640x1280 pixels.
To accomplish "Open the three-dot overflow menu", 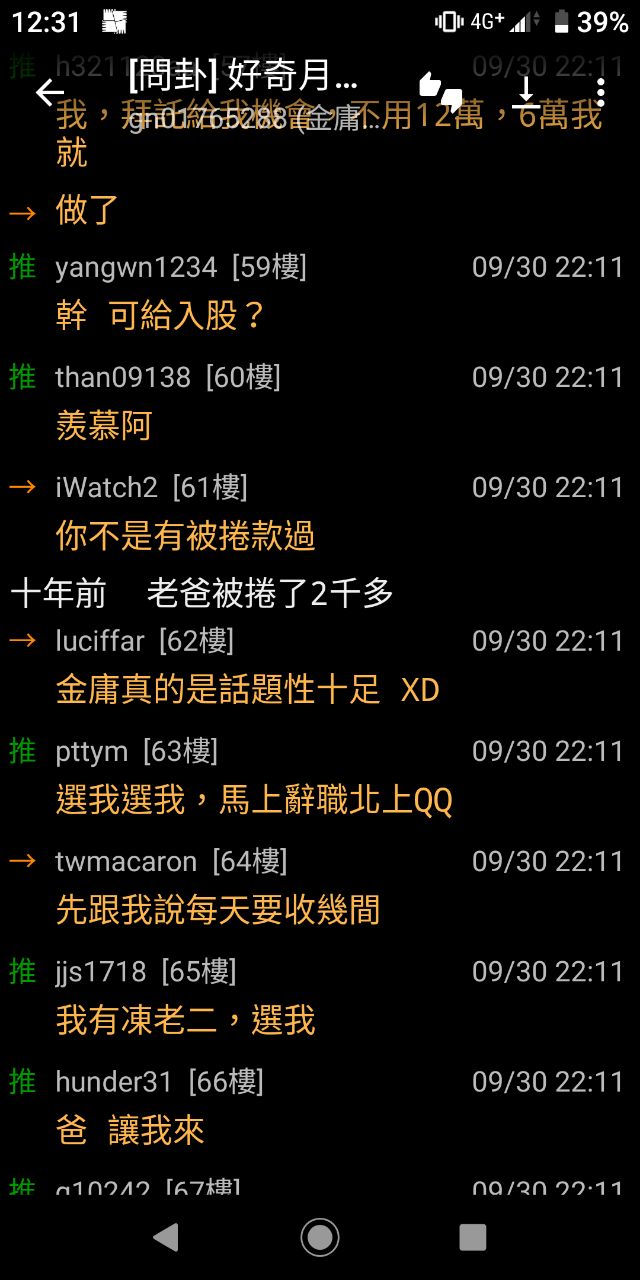I will (x=600, y=93).
